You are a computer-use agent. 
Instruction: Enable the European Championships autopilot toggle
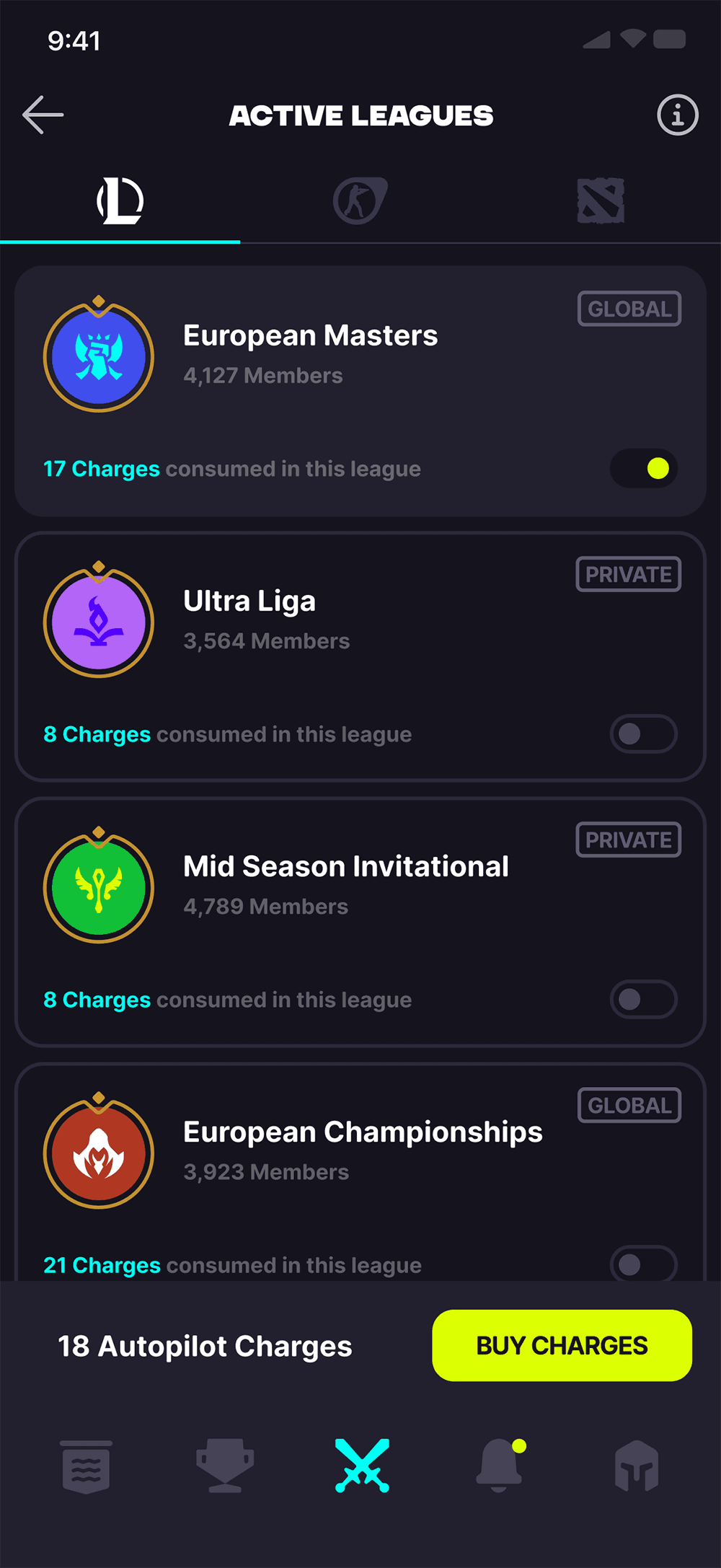[644, 1264]
